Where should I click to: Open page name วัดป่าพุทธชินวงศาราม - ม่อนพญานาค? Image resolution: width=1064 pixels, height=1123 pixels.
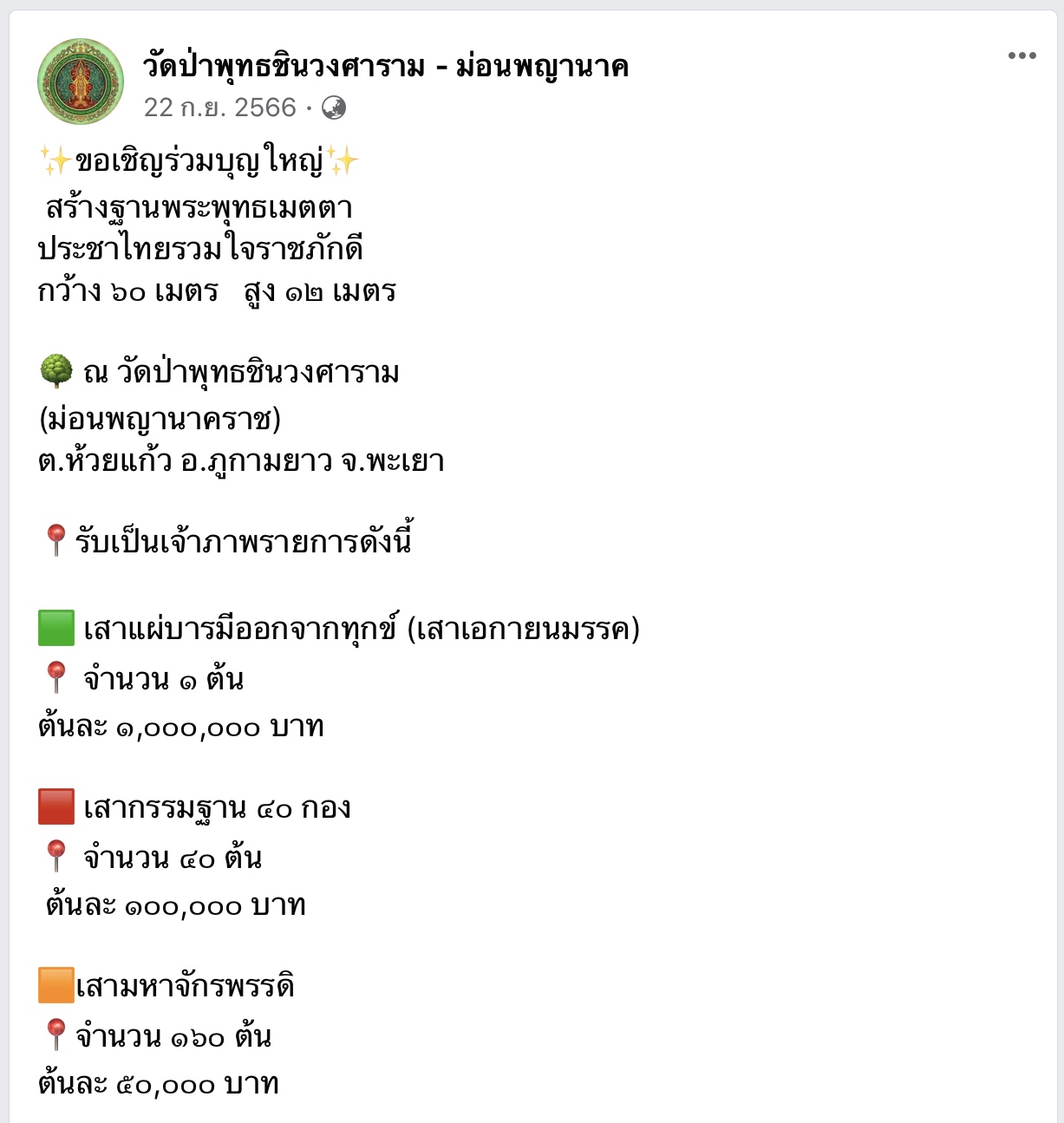pos(386,66)
